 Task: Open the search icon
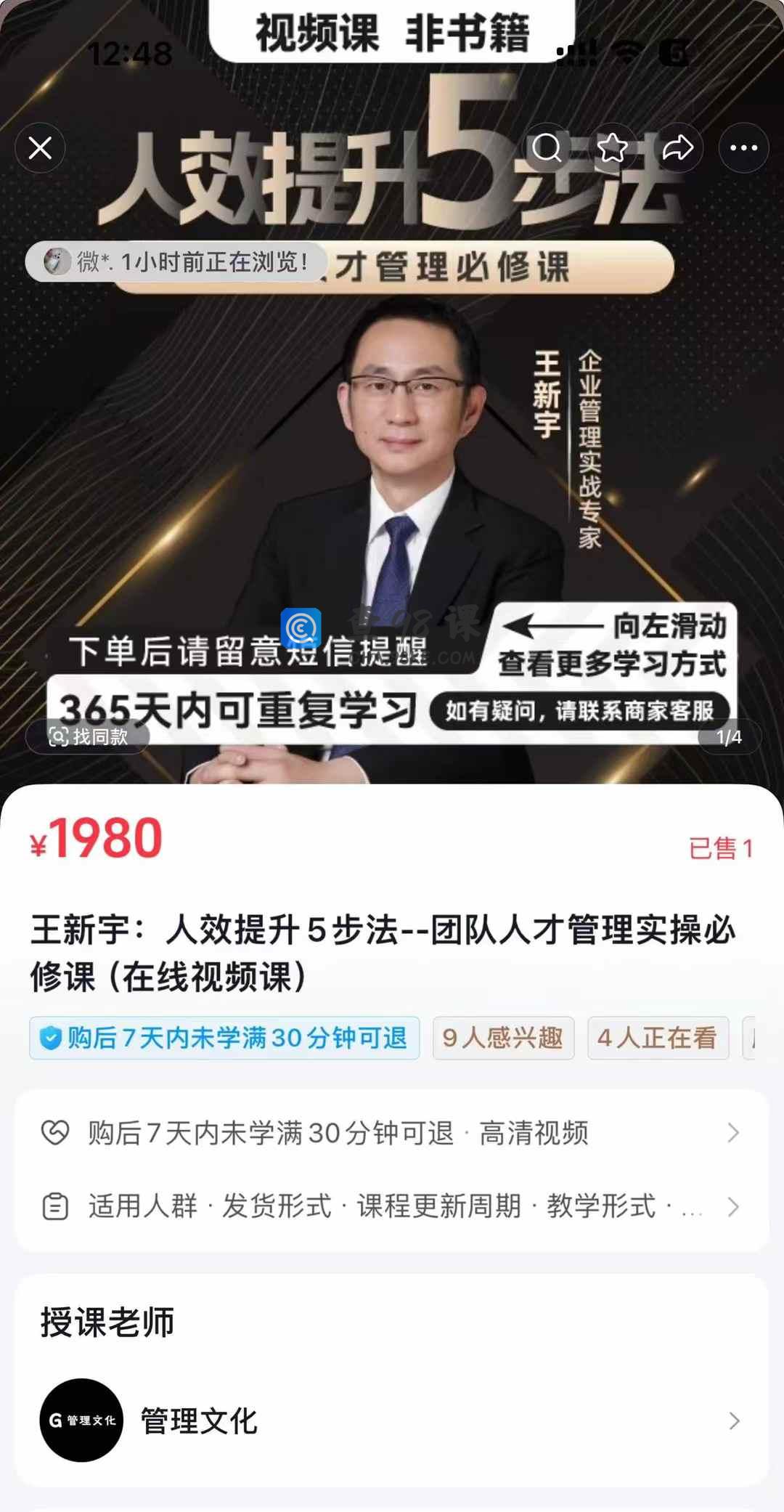pyautogui.click(x=547, y=148)
